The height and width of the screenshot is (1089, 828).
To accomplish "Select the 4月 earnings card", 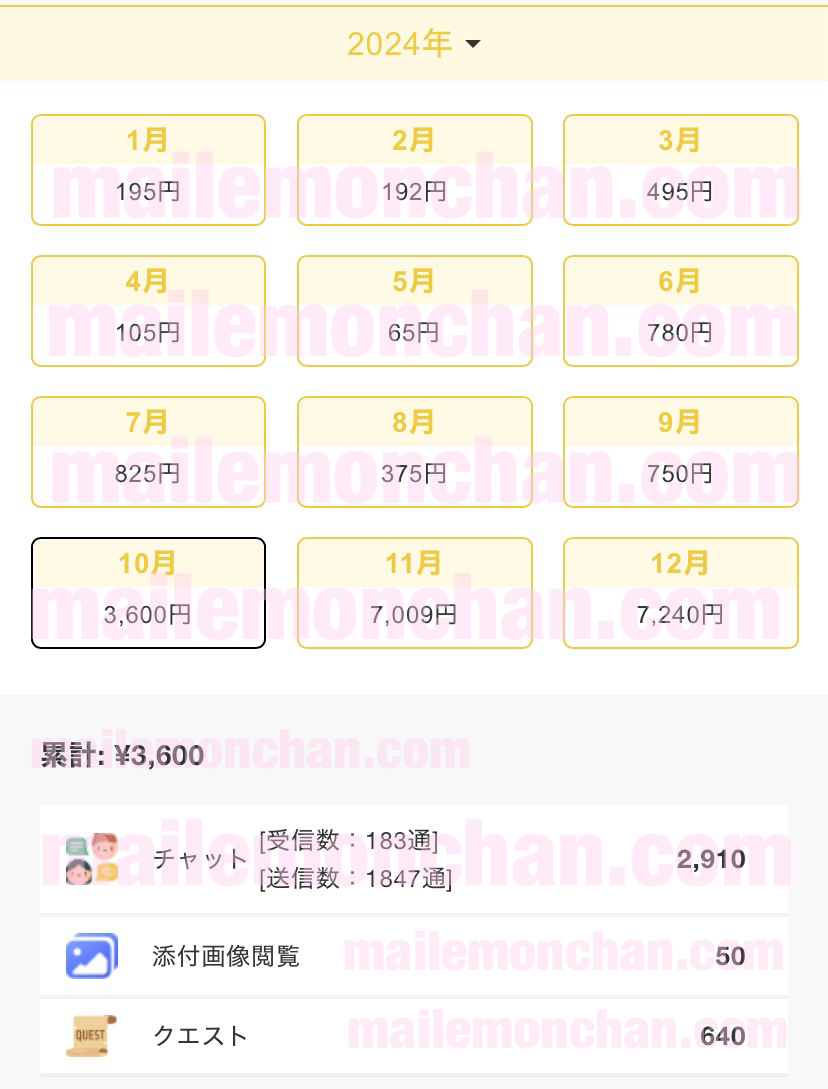I will pyautogui.click(x=148, y=311).
